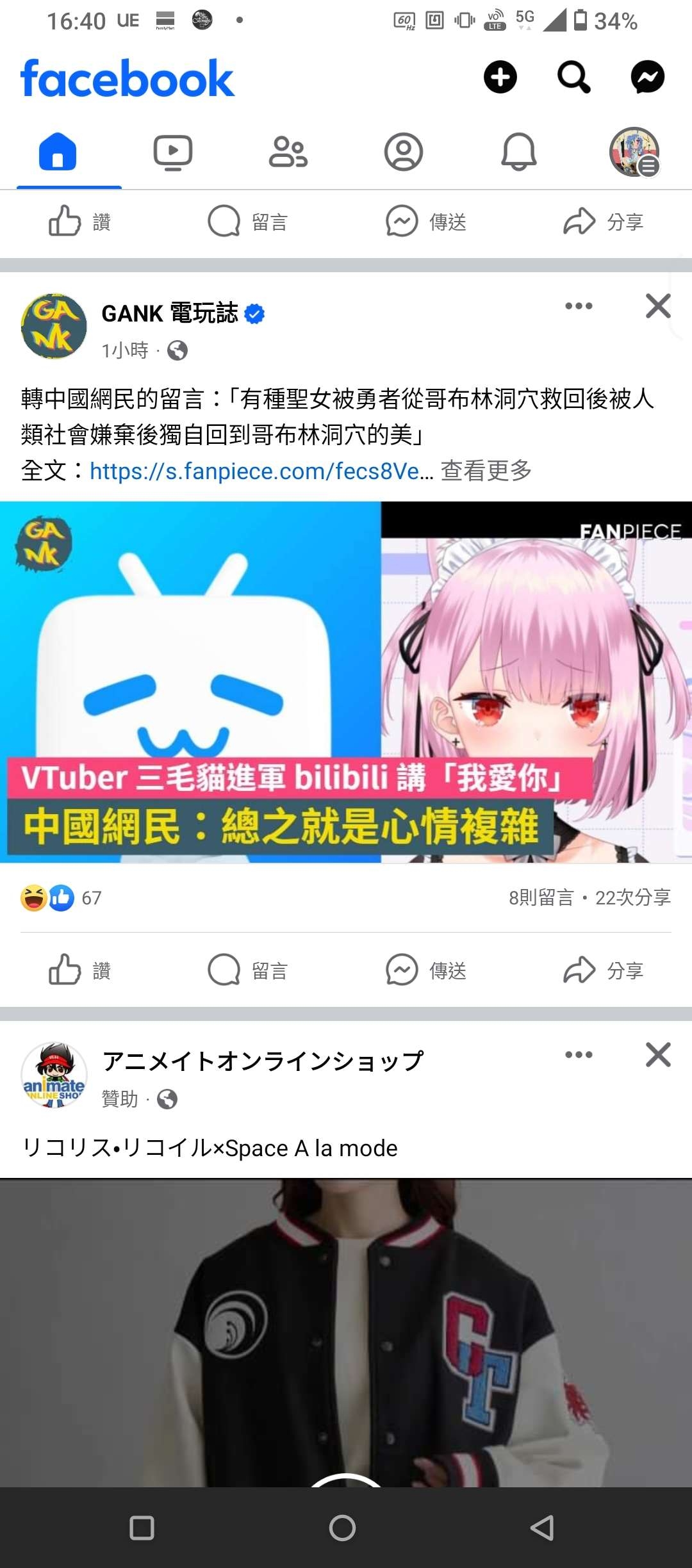View the 8則留言 comments
The width and height of the screenshot is (692, 1568).
click(x=541, y=898)
